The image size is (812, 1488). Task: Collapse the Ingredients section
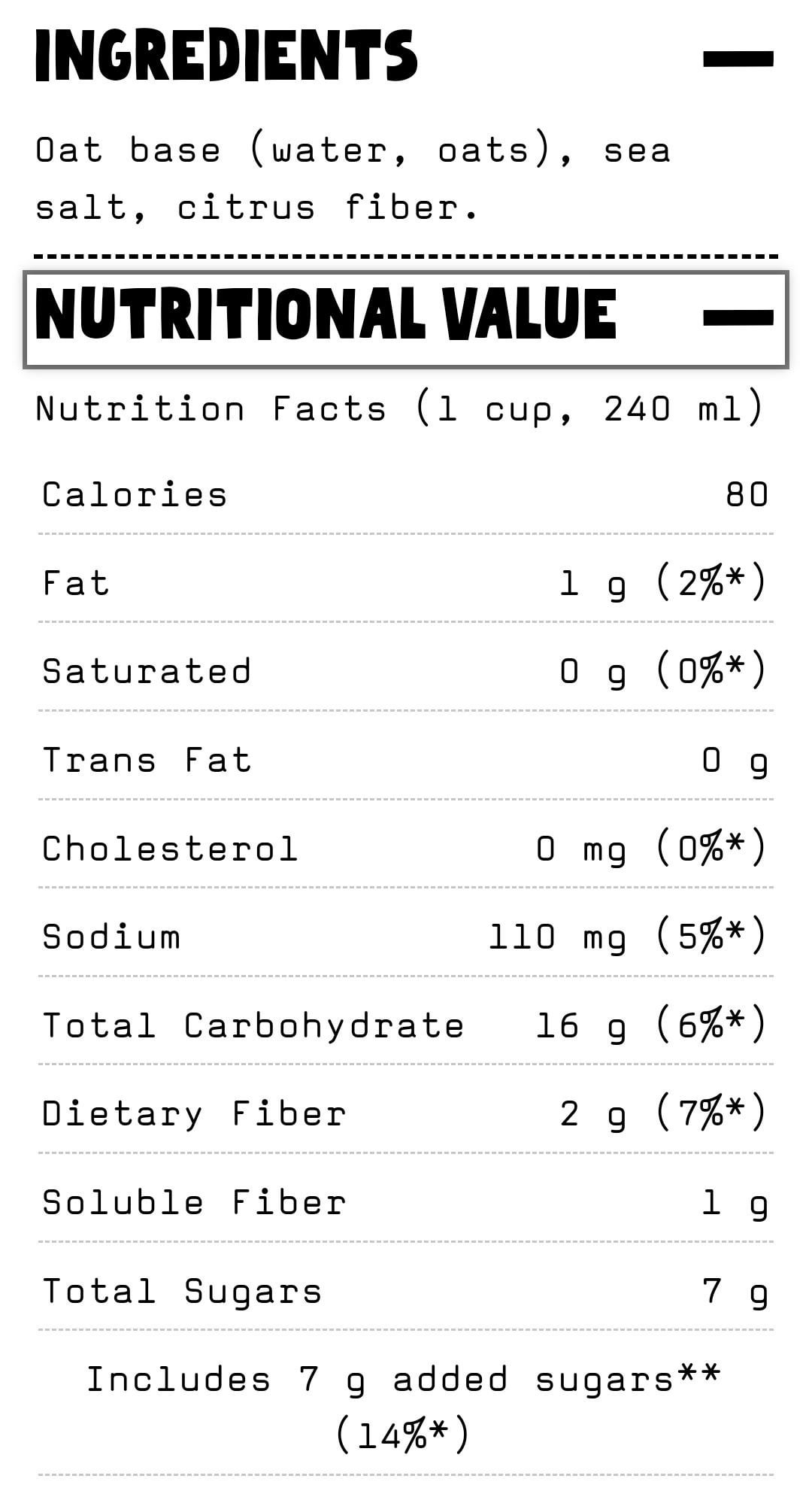pos(738,59)
